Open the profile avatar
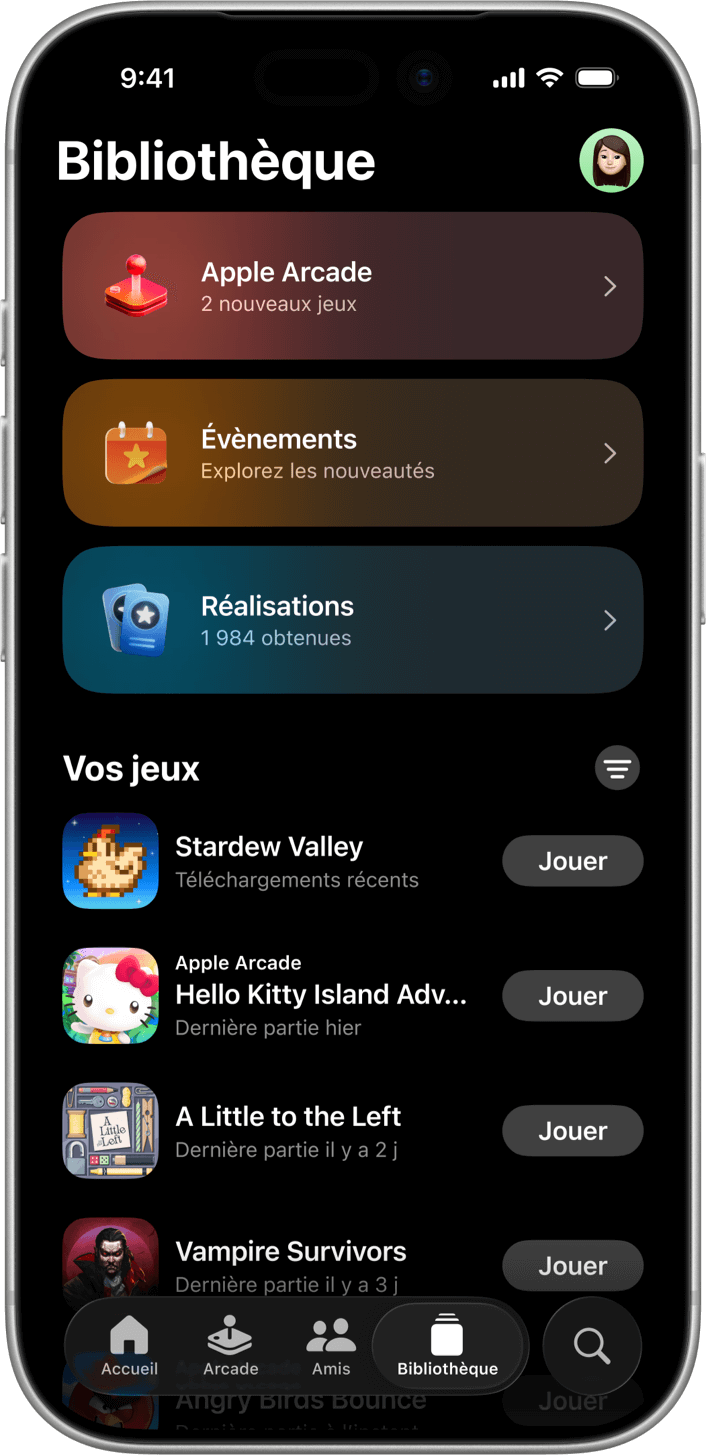This screenshot has height=1455, width=706. click(x=611, y=160)
